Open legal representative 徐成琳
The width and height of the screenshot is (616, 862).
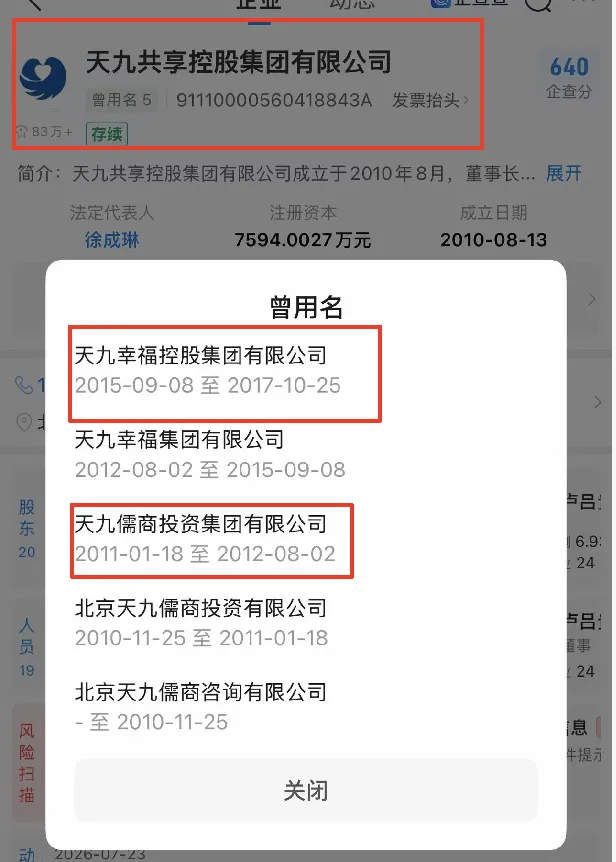112,240
